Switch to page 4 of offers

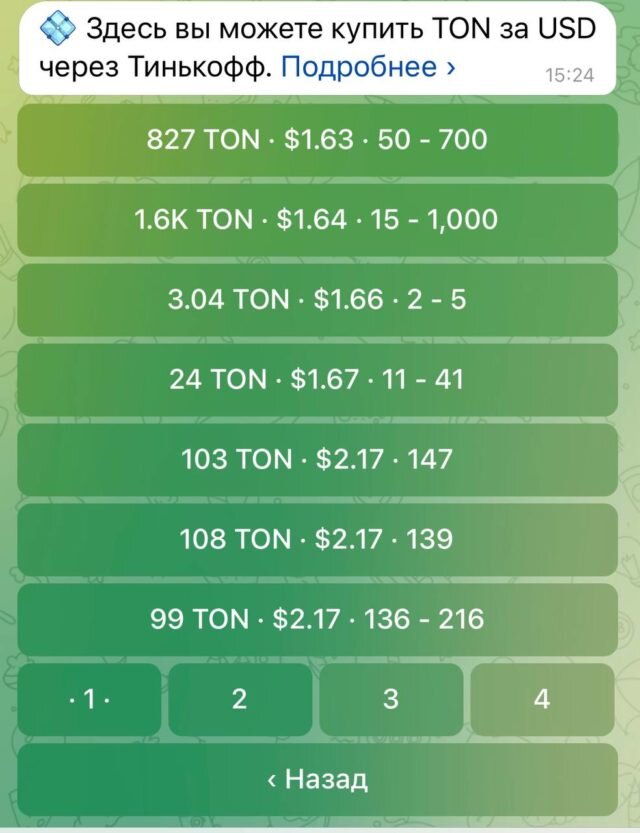pos(542,699)
